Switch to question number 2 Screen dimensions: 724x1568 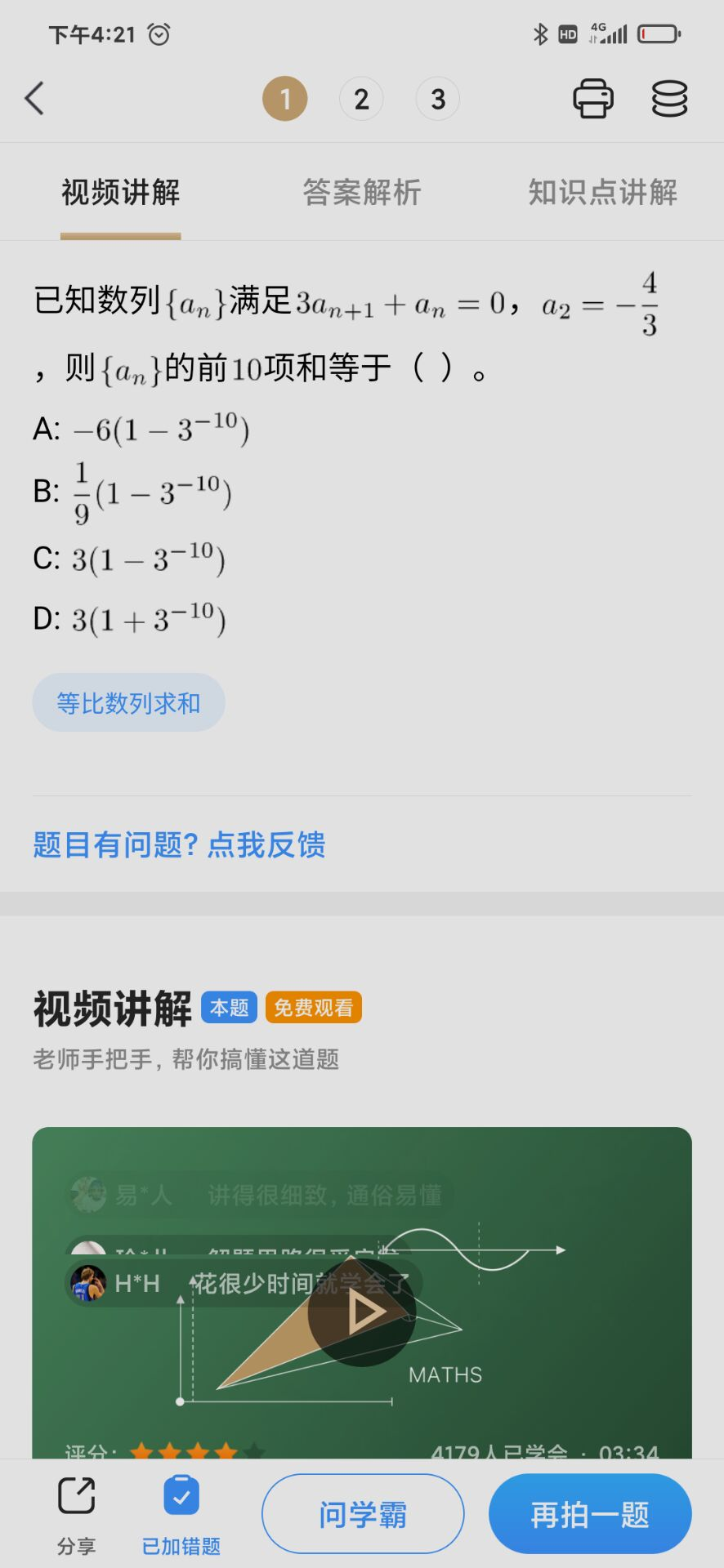(x=361, y=99)
